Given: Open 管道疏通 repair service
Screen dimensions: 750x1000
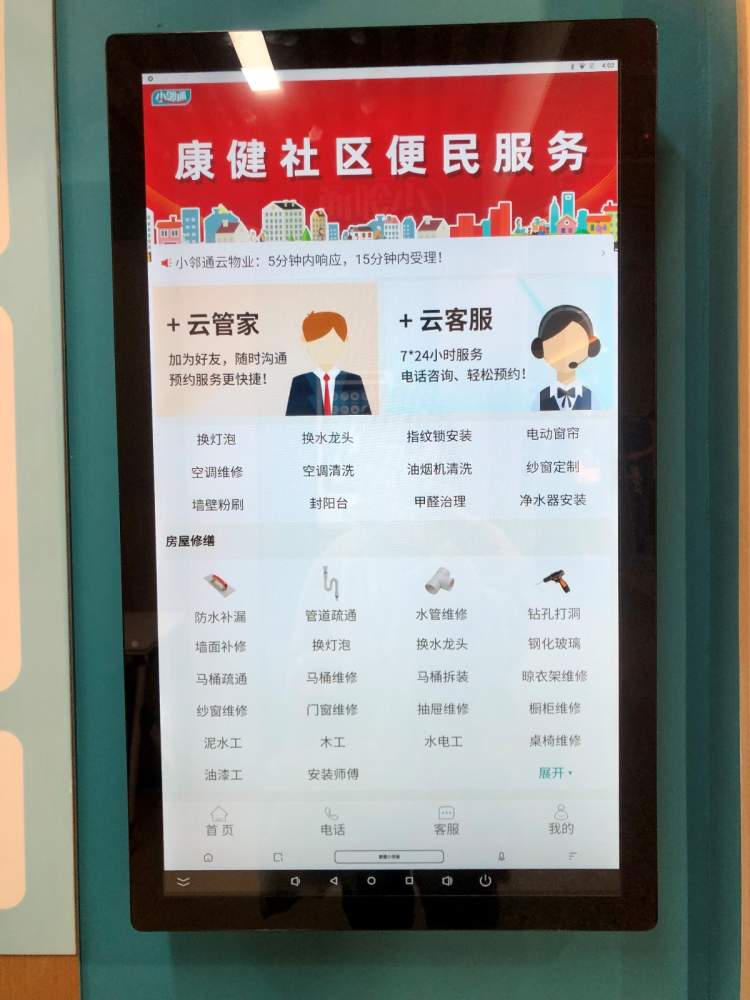Looking at the screenshot, I should click(331, 598).
